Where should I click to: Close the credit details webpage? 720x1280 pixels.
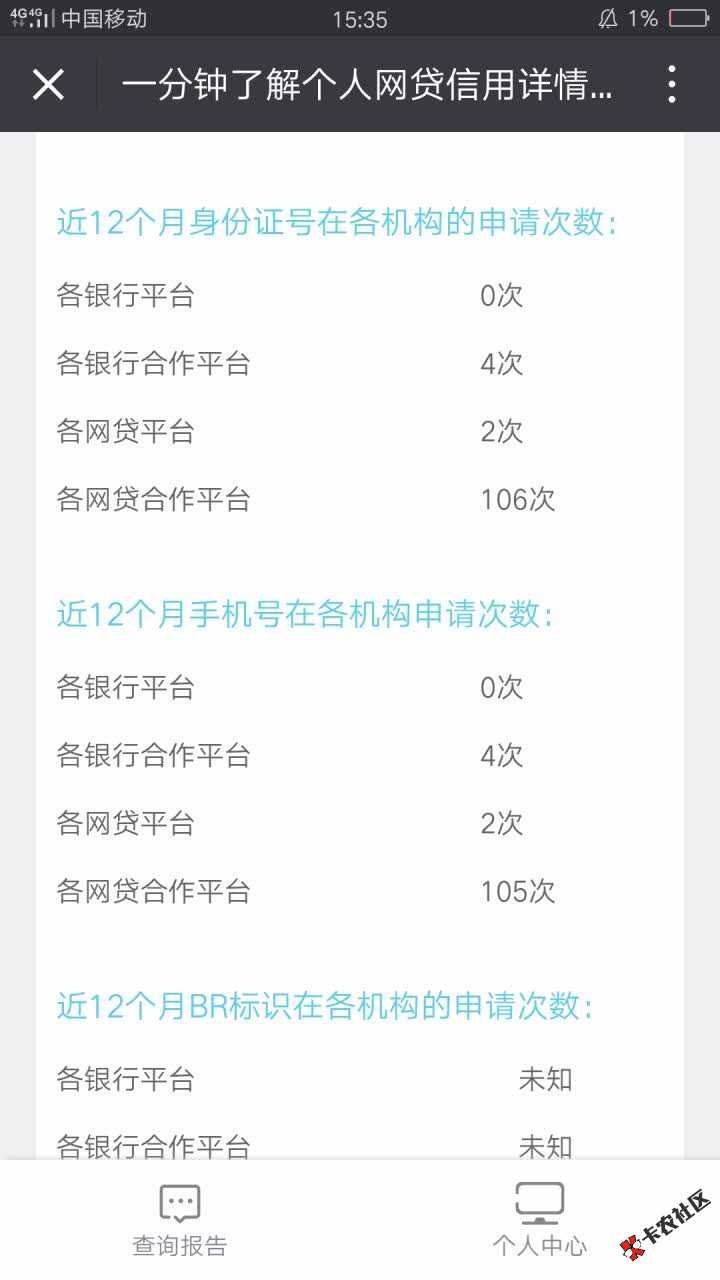click(x=48, y=85)
